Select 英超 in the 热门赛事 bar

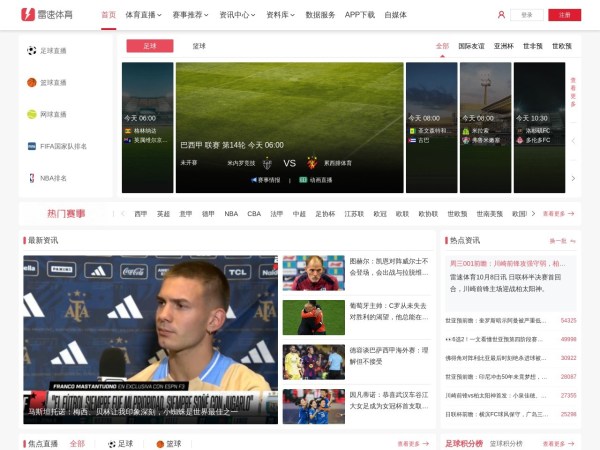pyautogui.click(x=163, y=213)
